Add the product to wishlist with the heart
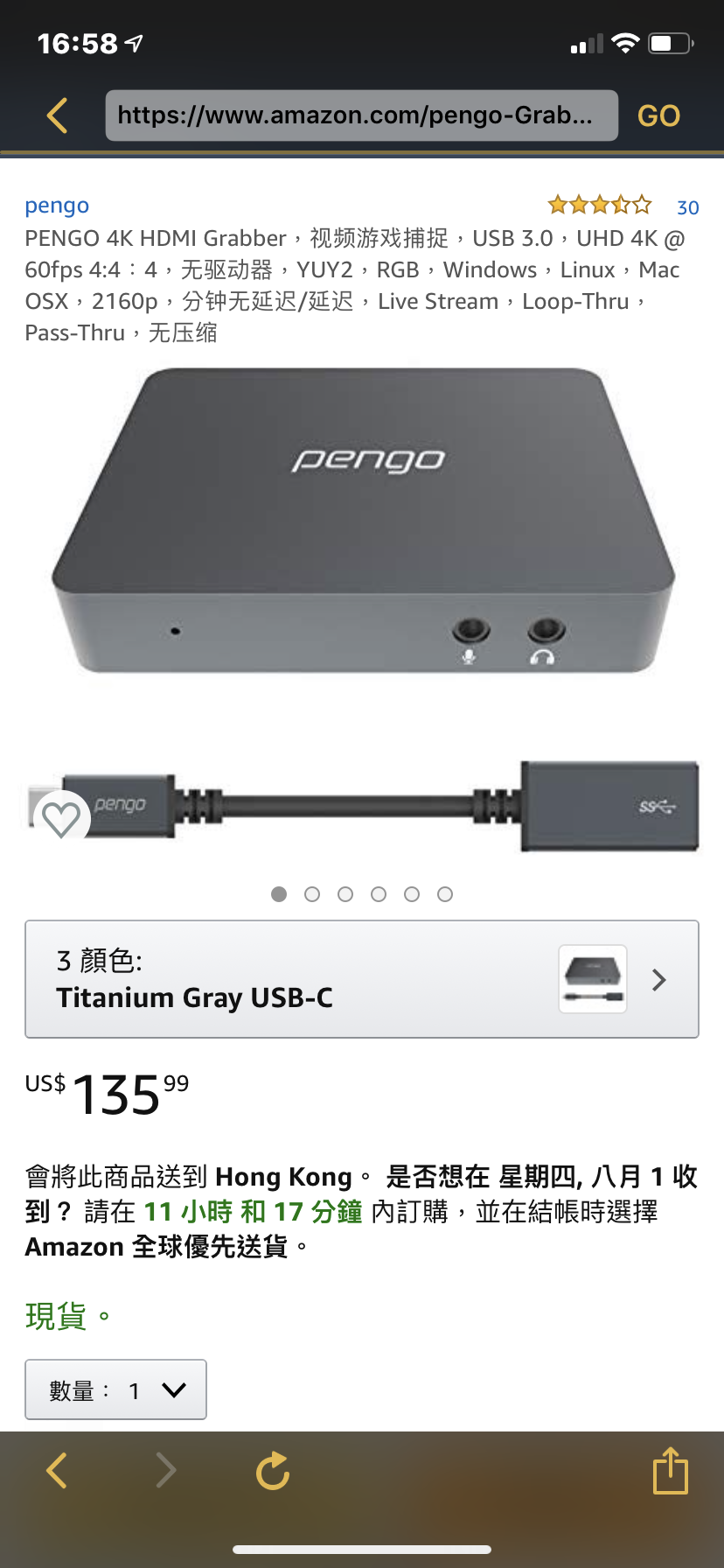The height and width of the screenshot is (1568, 724). [x=61, y=820]
